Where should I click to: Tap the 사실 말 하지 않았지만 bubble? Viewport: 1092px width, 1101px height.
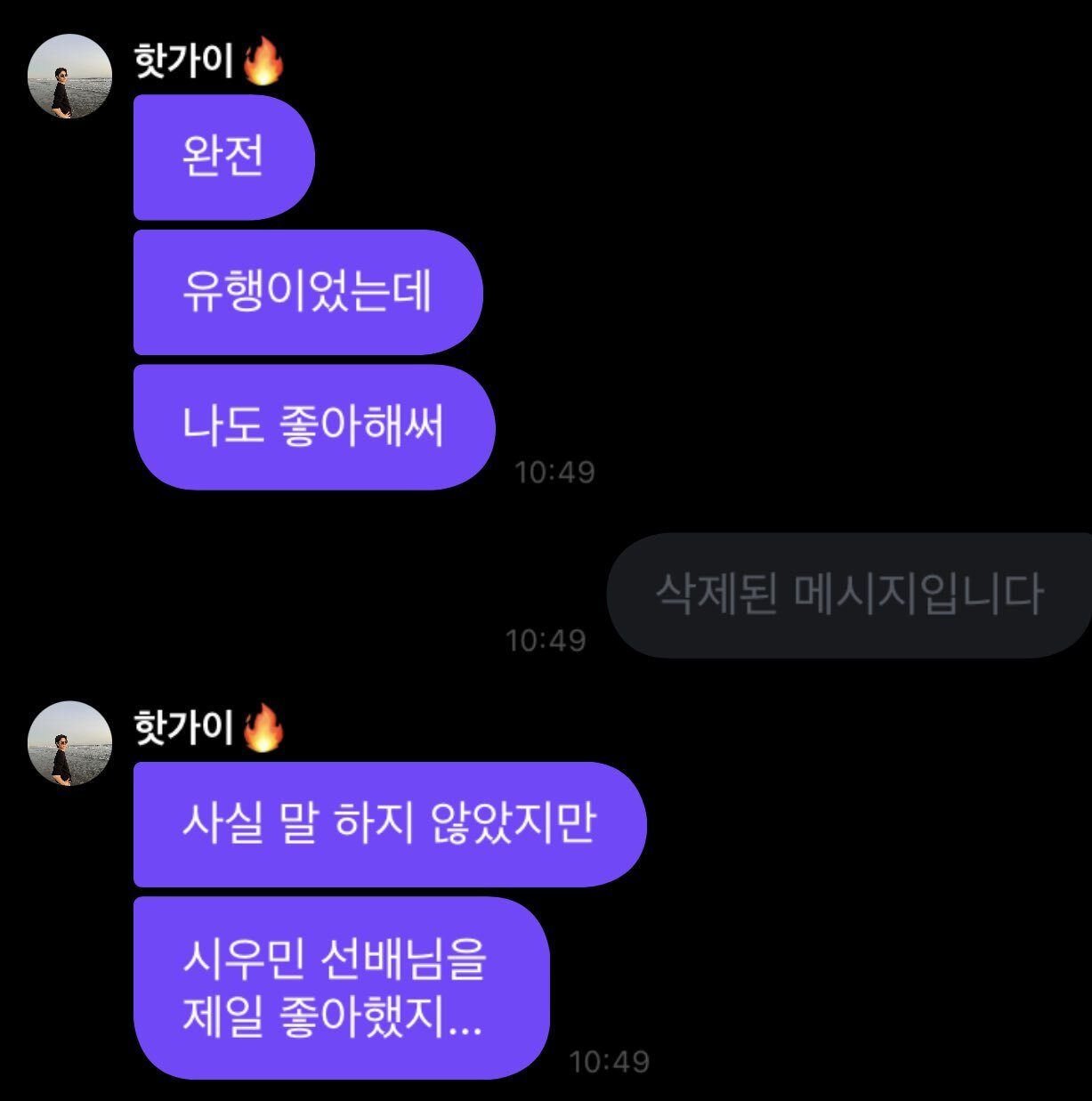[x=390, y=825]
